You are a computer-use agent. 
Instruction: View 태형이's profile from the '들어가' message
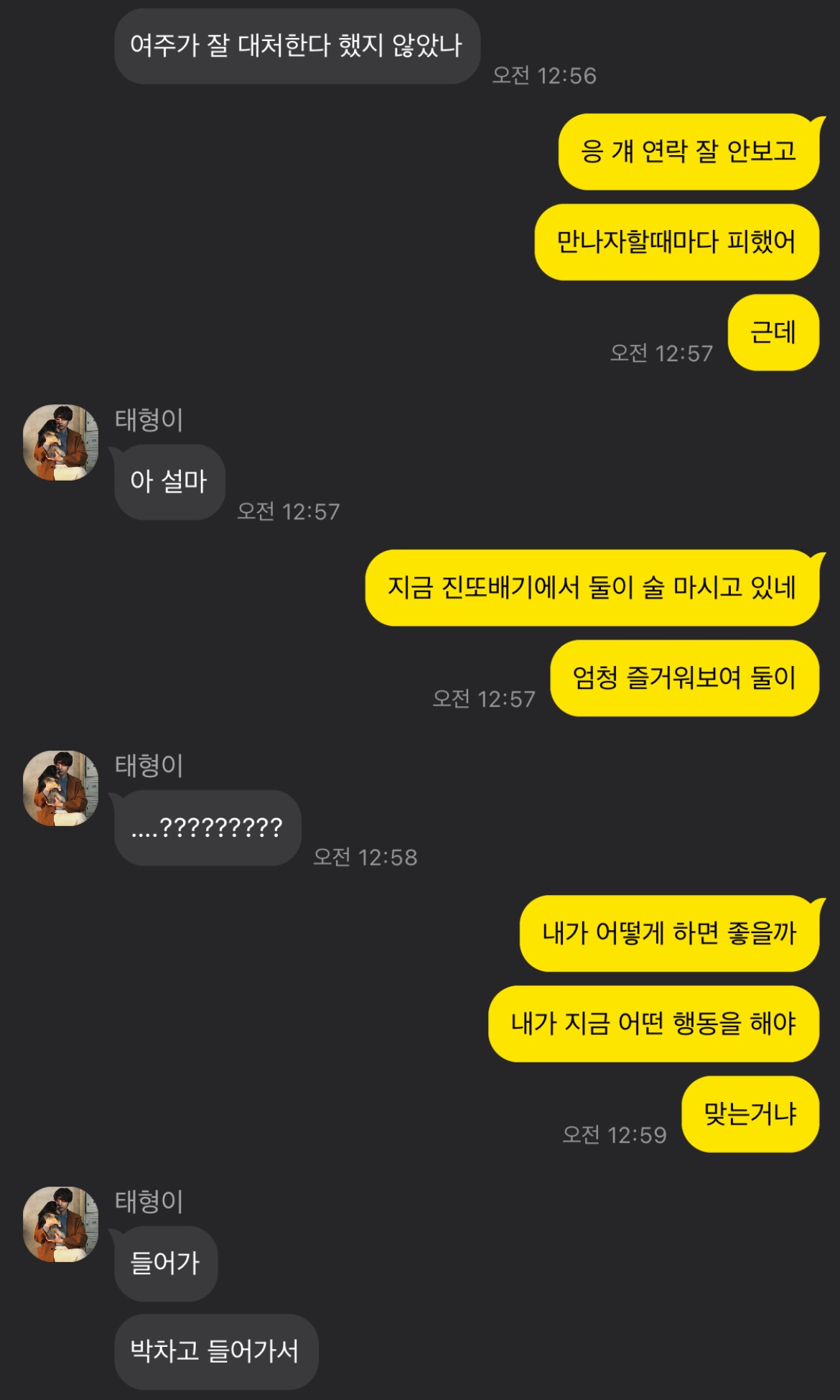coord(61,1224)
